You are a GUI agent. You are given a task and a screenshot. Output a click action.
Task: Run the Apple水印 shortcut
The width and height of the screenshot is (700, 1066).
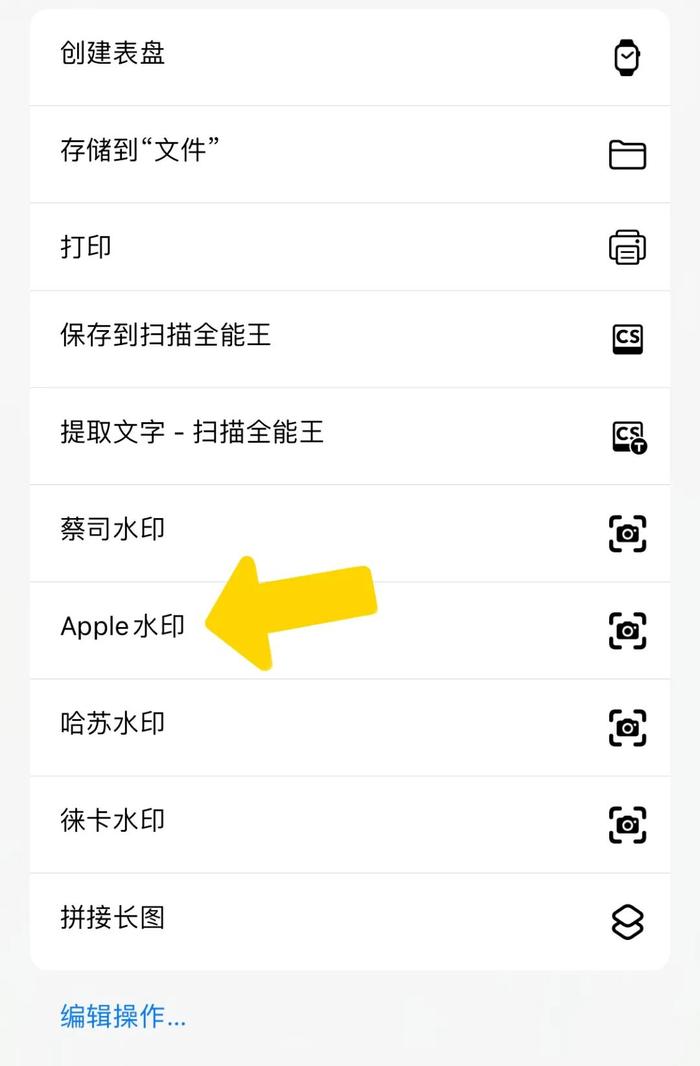[x=122, y=627]
